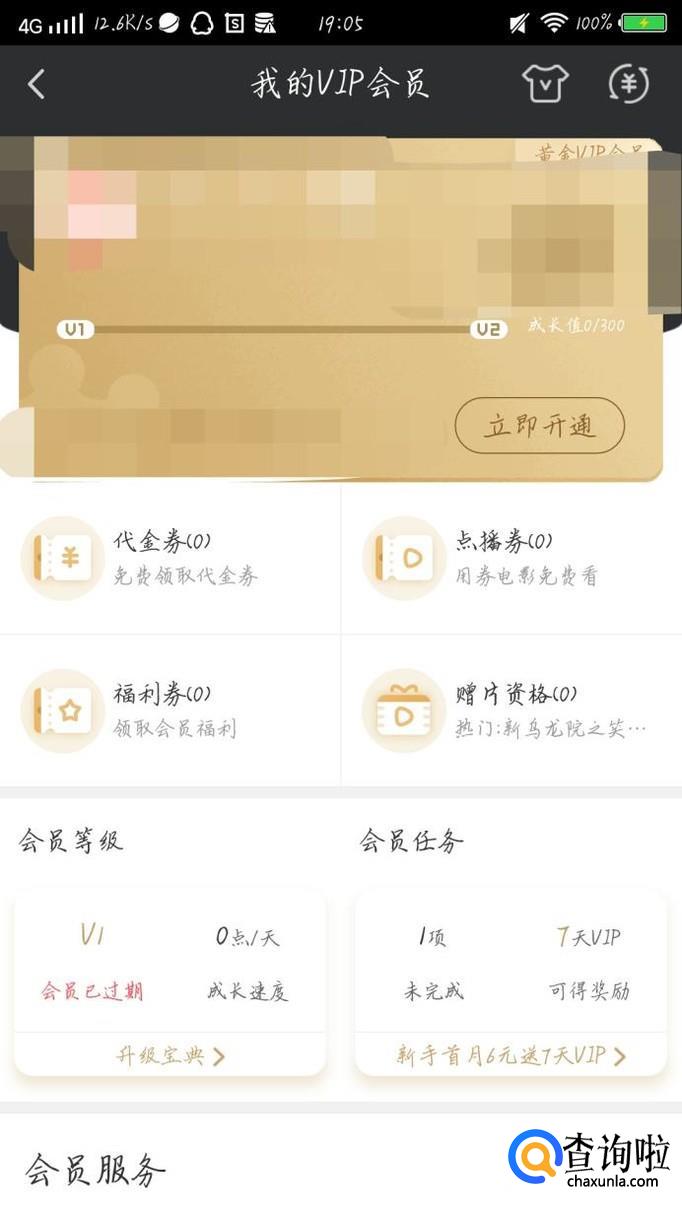Open 福利券 welfare coupons

[x=170, y=710]
